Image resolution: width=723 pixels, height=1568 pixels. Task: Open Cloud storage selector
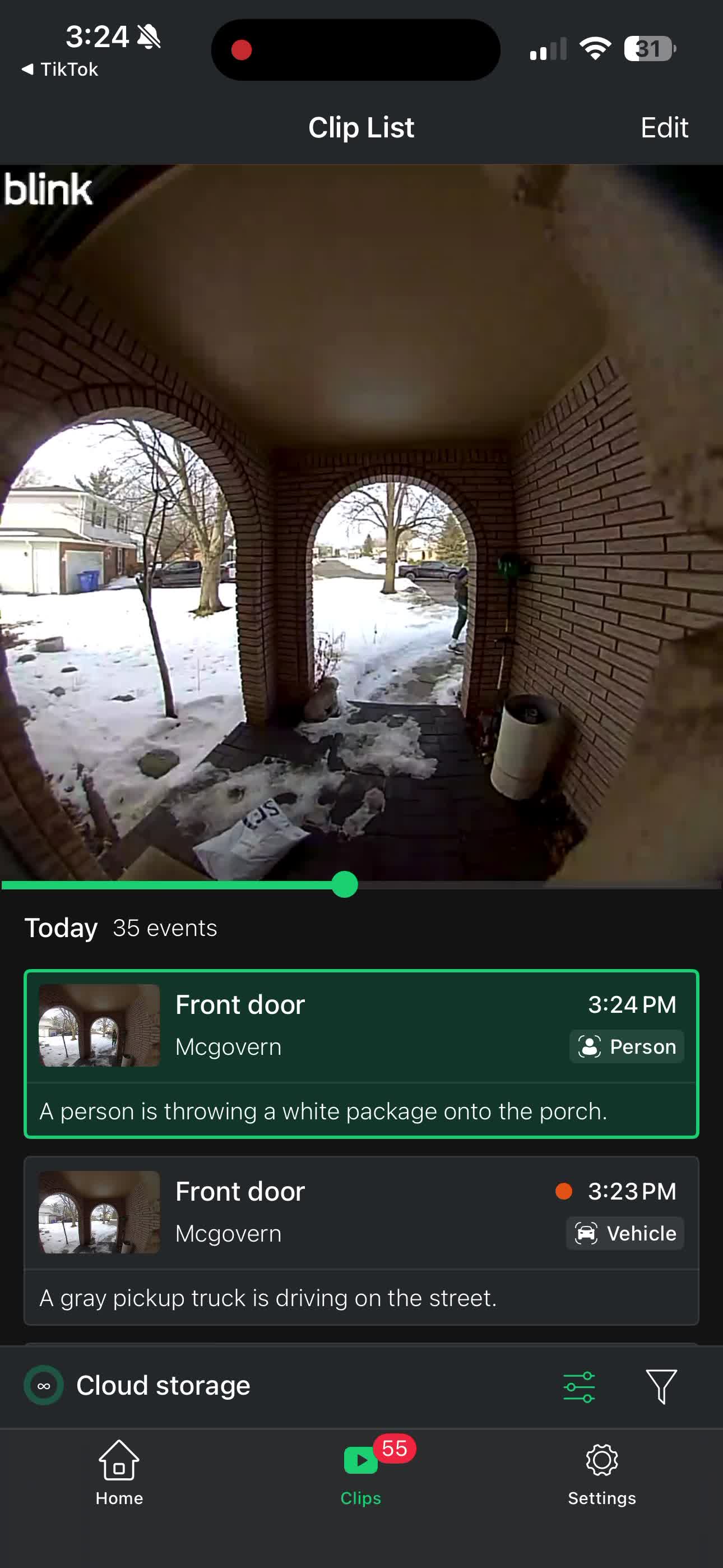[137, 1386]
